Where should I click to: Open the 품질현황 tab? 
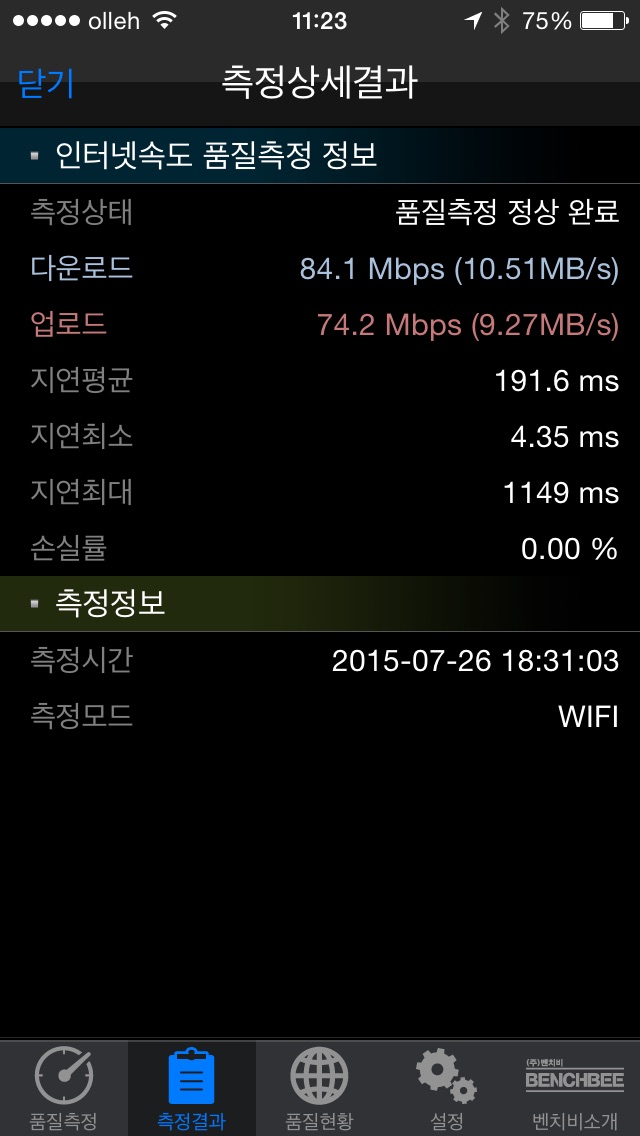(320, 1089)
